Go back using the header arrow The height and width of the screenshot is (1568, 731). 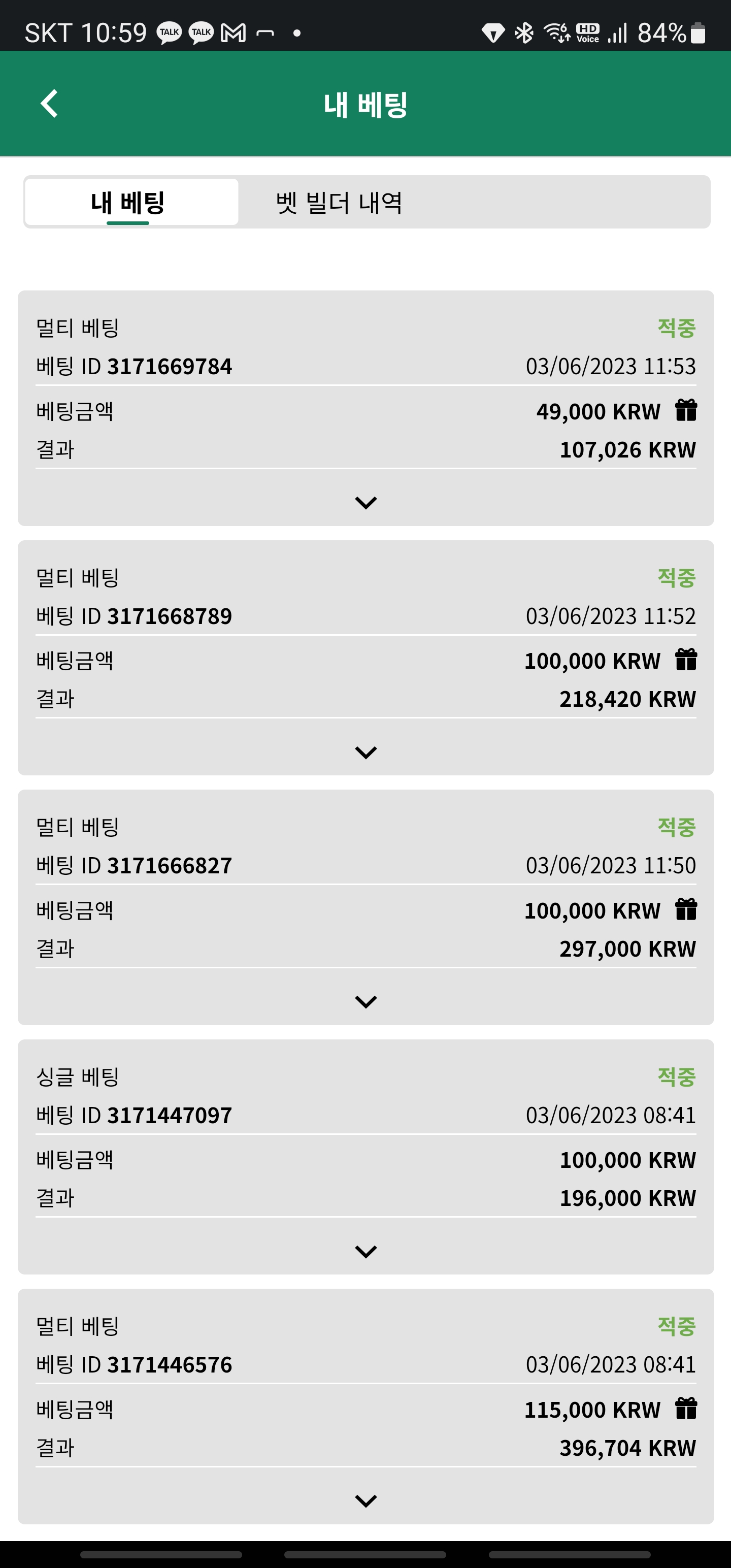[x=49, y=104]
